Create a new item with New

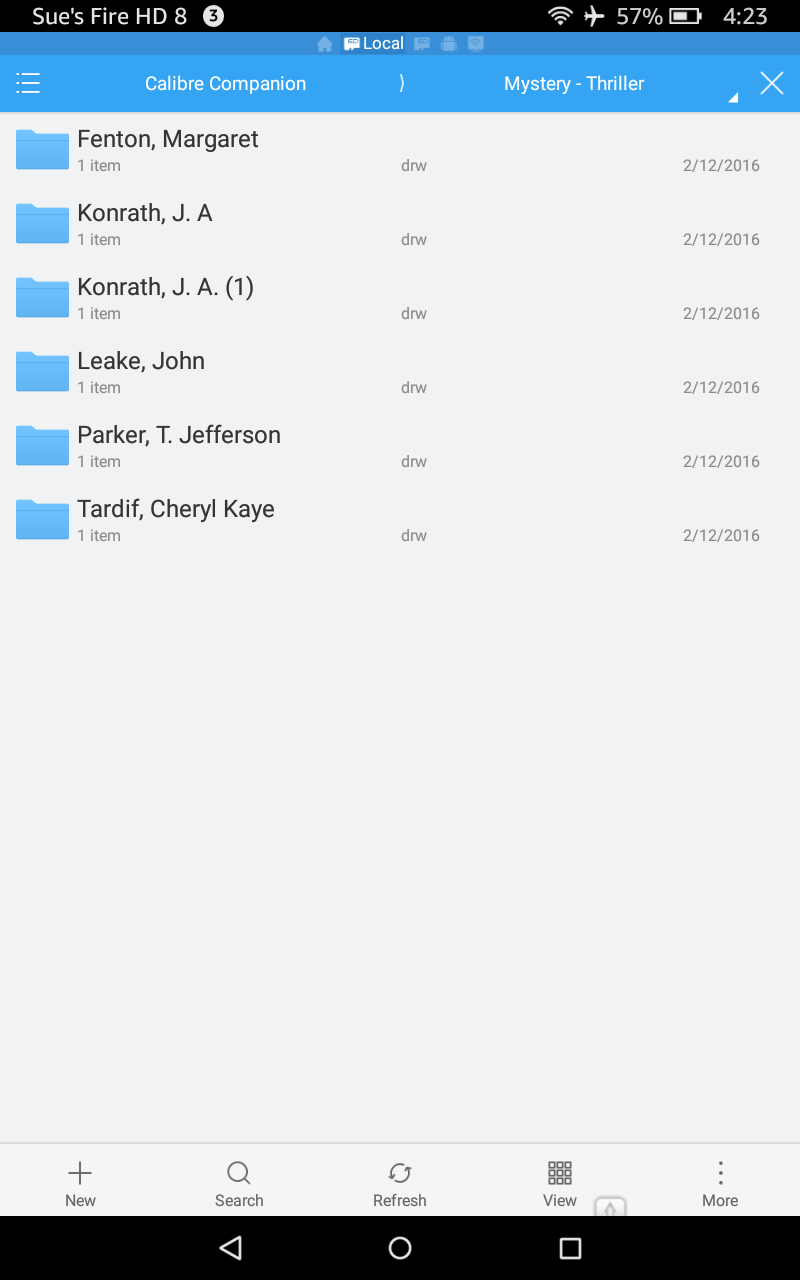pos(80,1183)
